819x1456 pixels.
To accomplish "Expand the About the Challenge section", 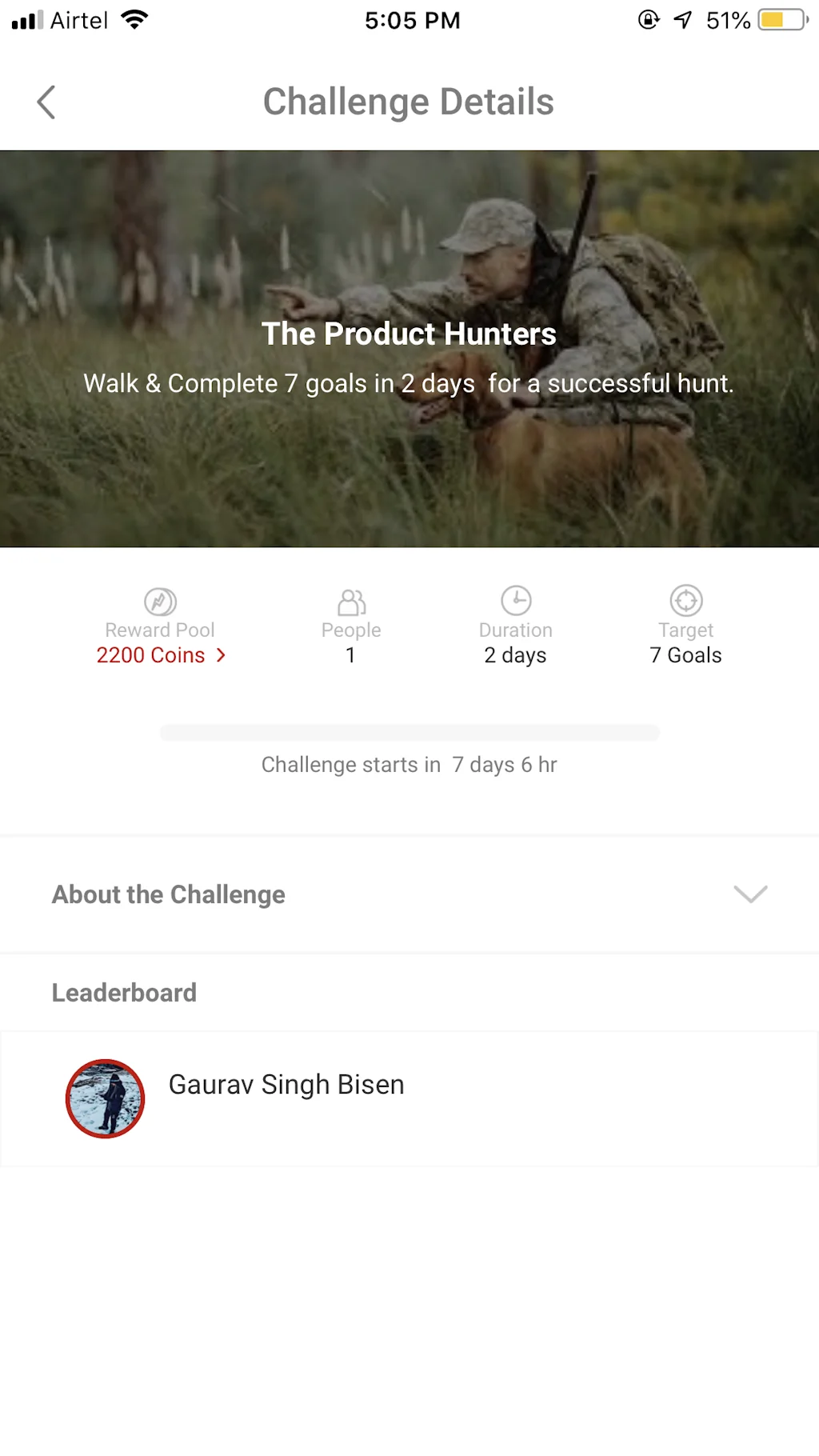I will tap(749, 894).
